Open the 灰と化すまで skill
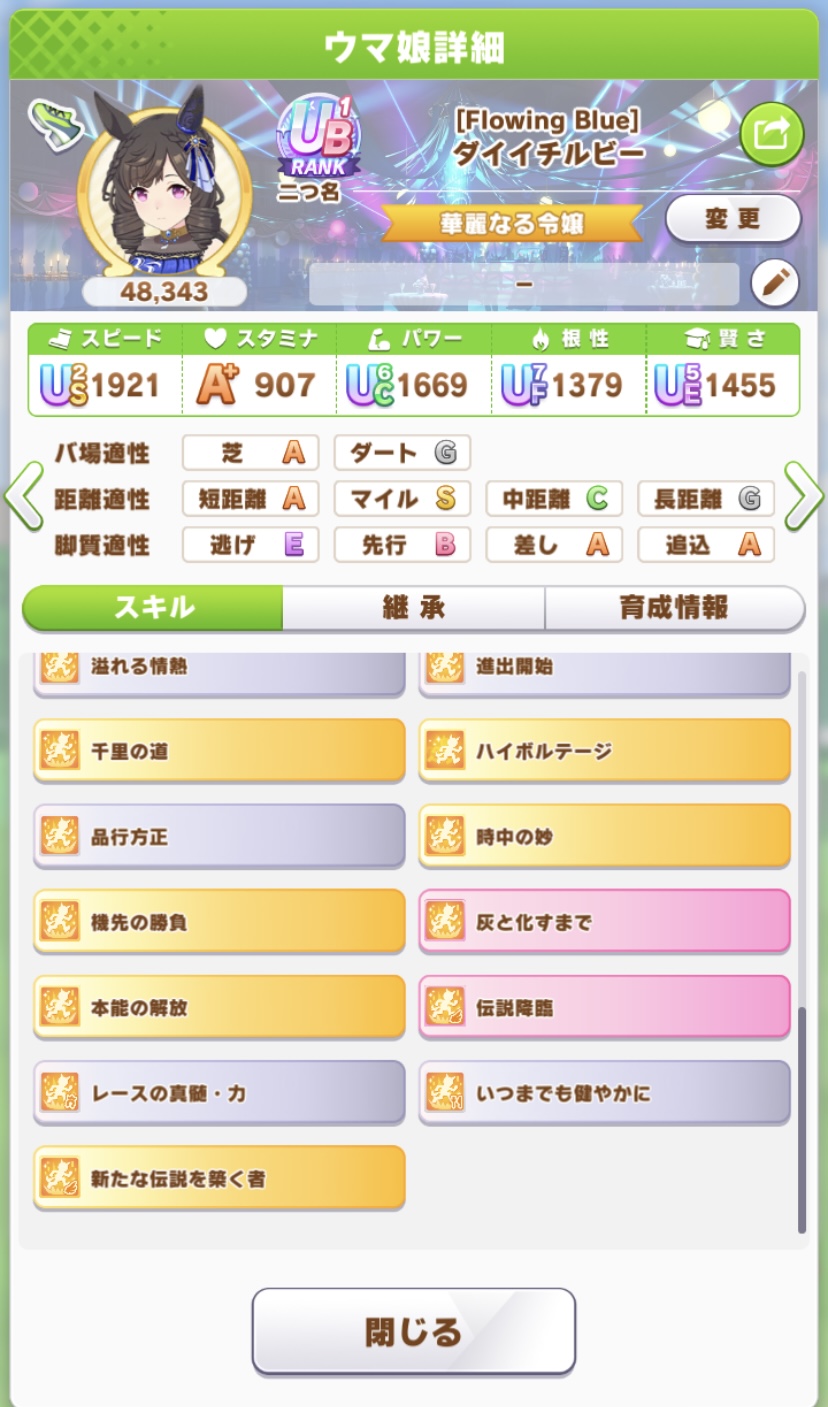Viewport: 828px width, 1407px height. tap(604, 921)
